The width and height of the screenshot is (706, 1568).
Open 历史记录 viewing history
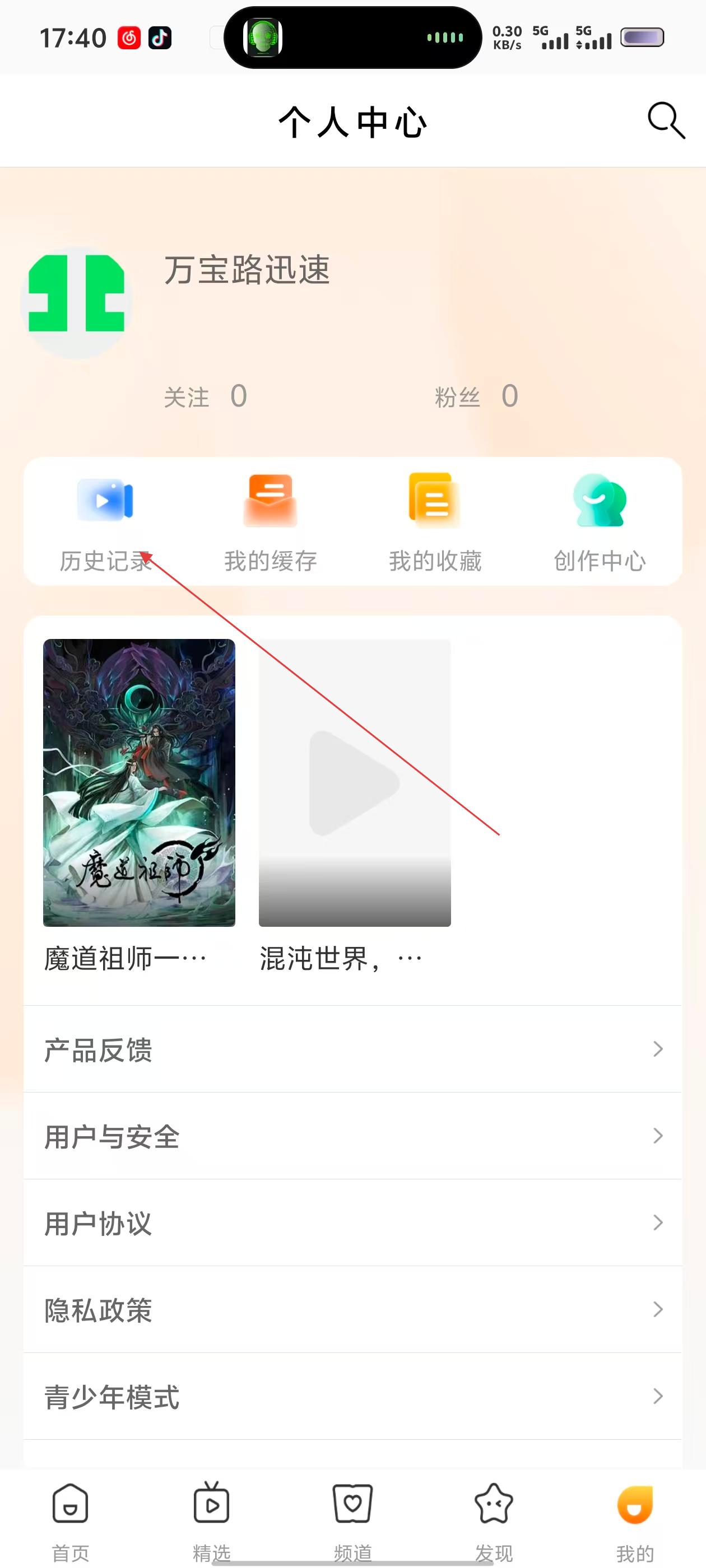click(105, 522)
